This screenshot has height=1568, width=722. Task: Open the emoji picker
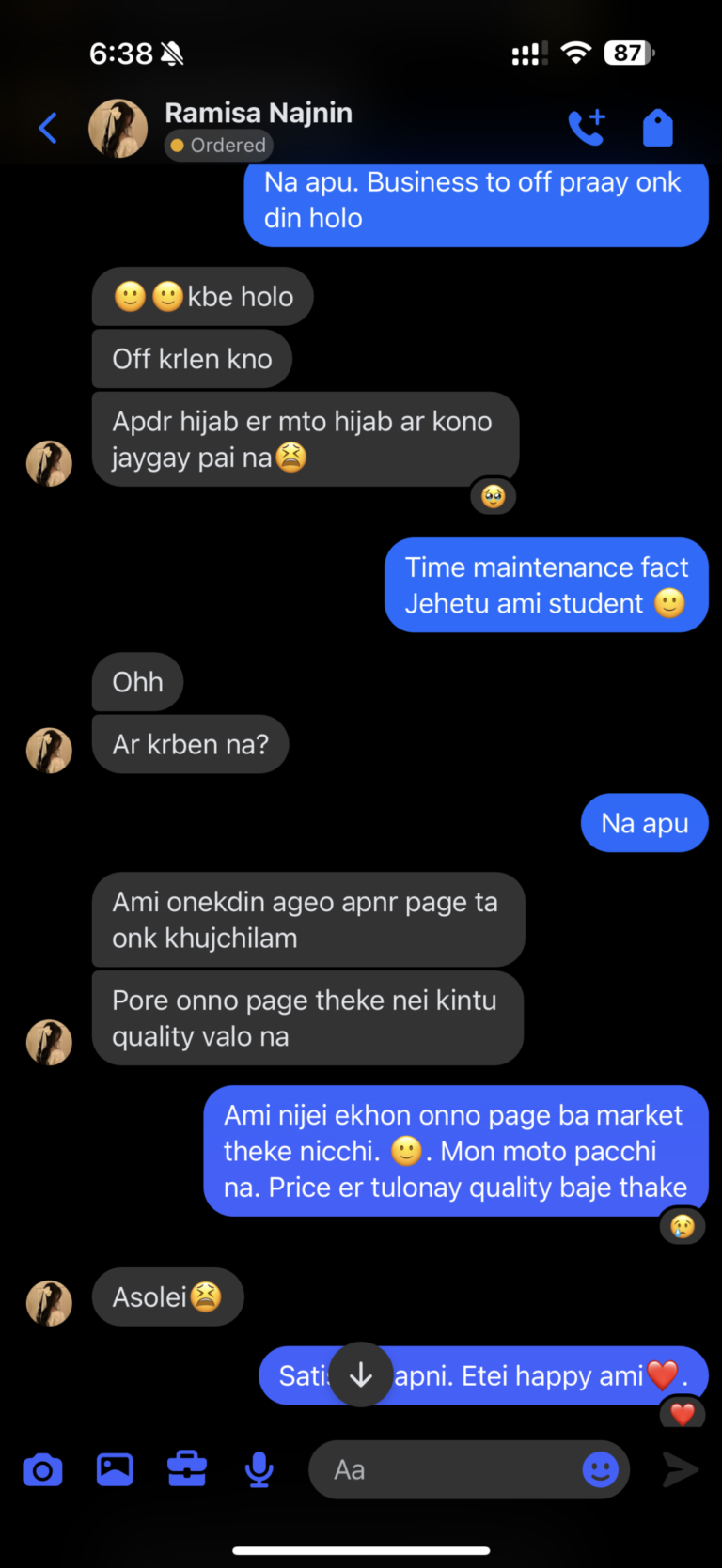tap(600, 1470)
